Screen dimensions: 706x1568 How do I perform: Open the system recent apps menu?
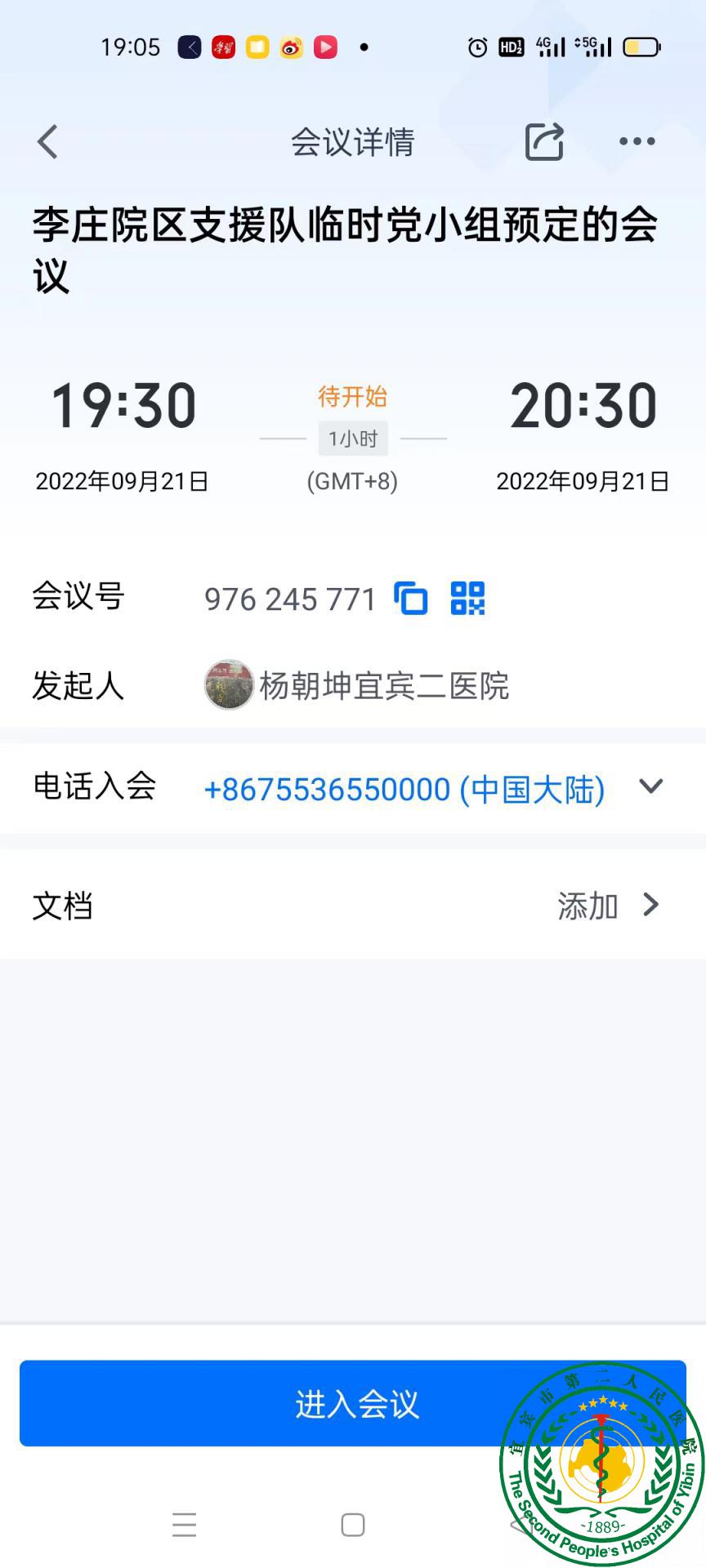185,1525
